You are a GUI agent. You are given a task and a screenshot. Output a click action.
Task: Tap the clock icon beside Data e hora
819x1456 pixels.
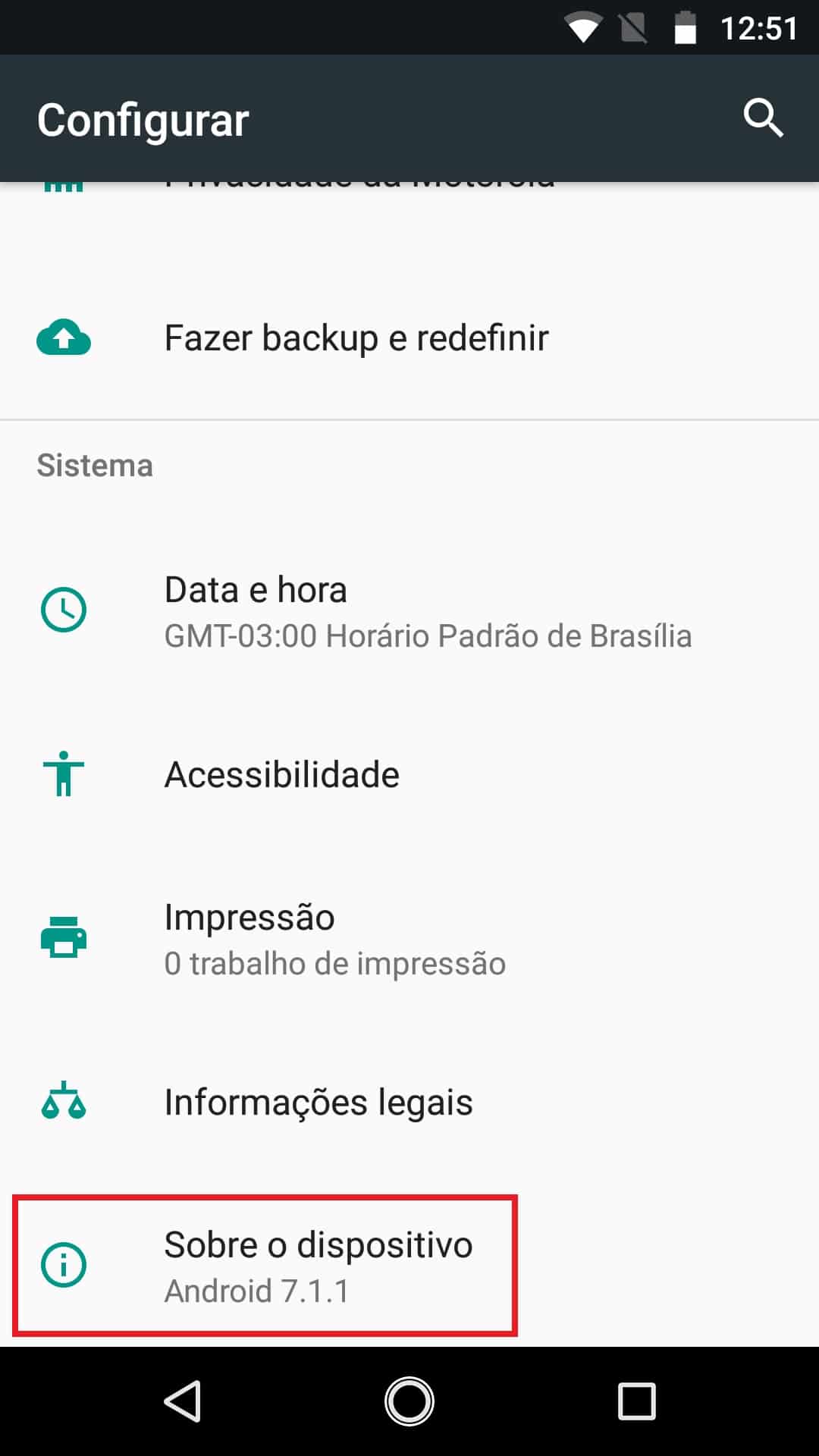point(64,609)
